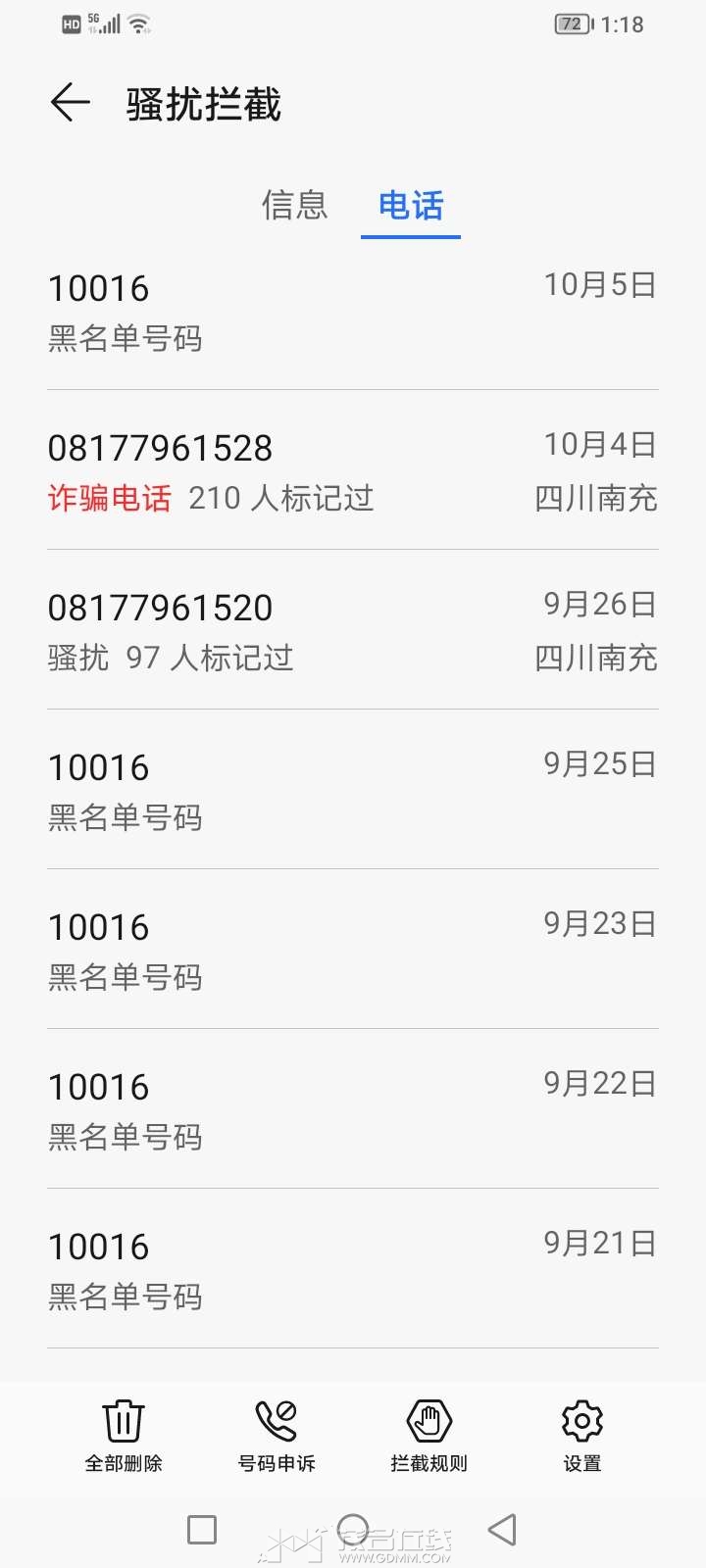This screenshot has width=706, height=1568.
Task: Tap the system back triangle button
Action: pyautogui.click(x=503, y=1530)
